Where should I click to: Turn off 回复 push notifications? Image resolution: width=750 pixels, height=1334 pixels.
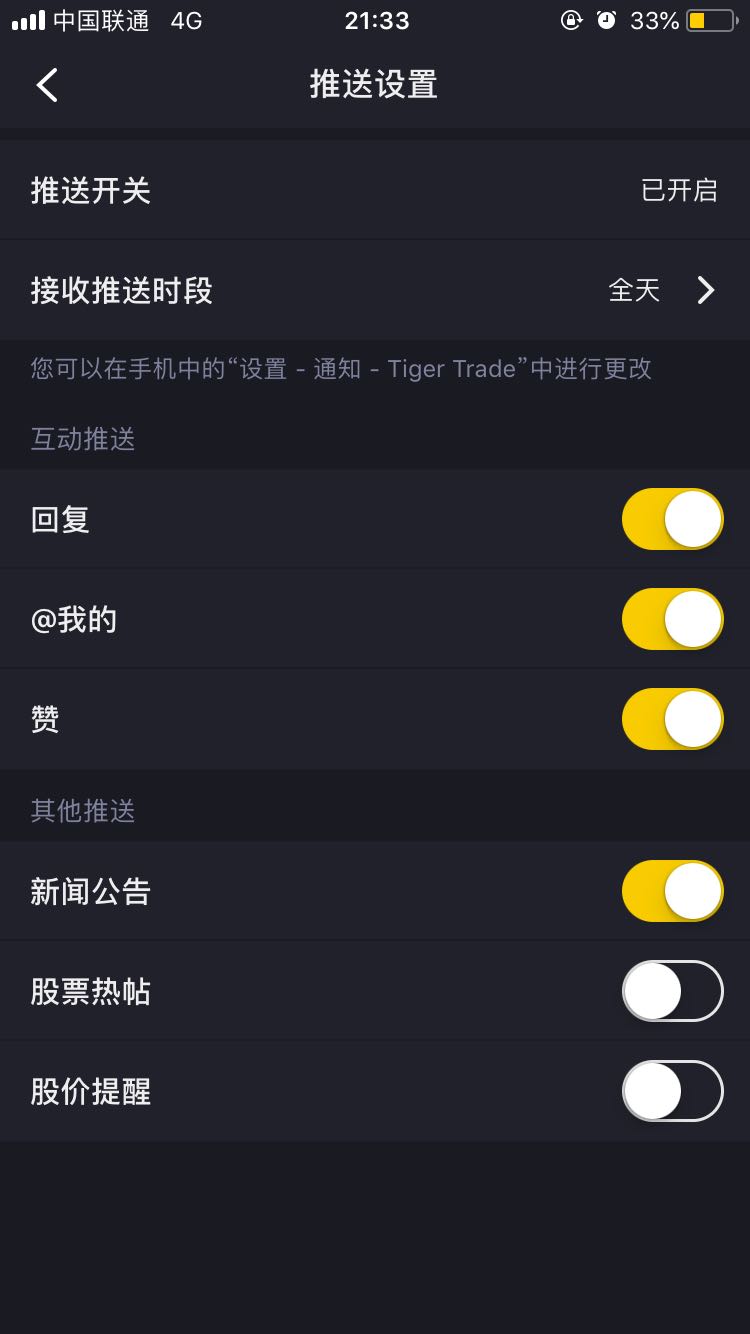coord(672,519)
